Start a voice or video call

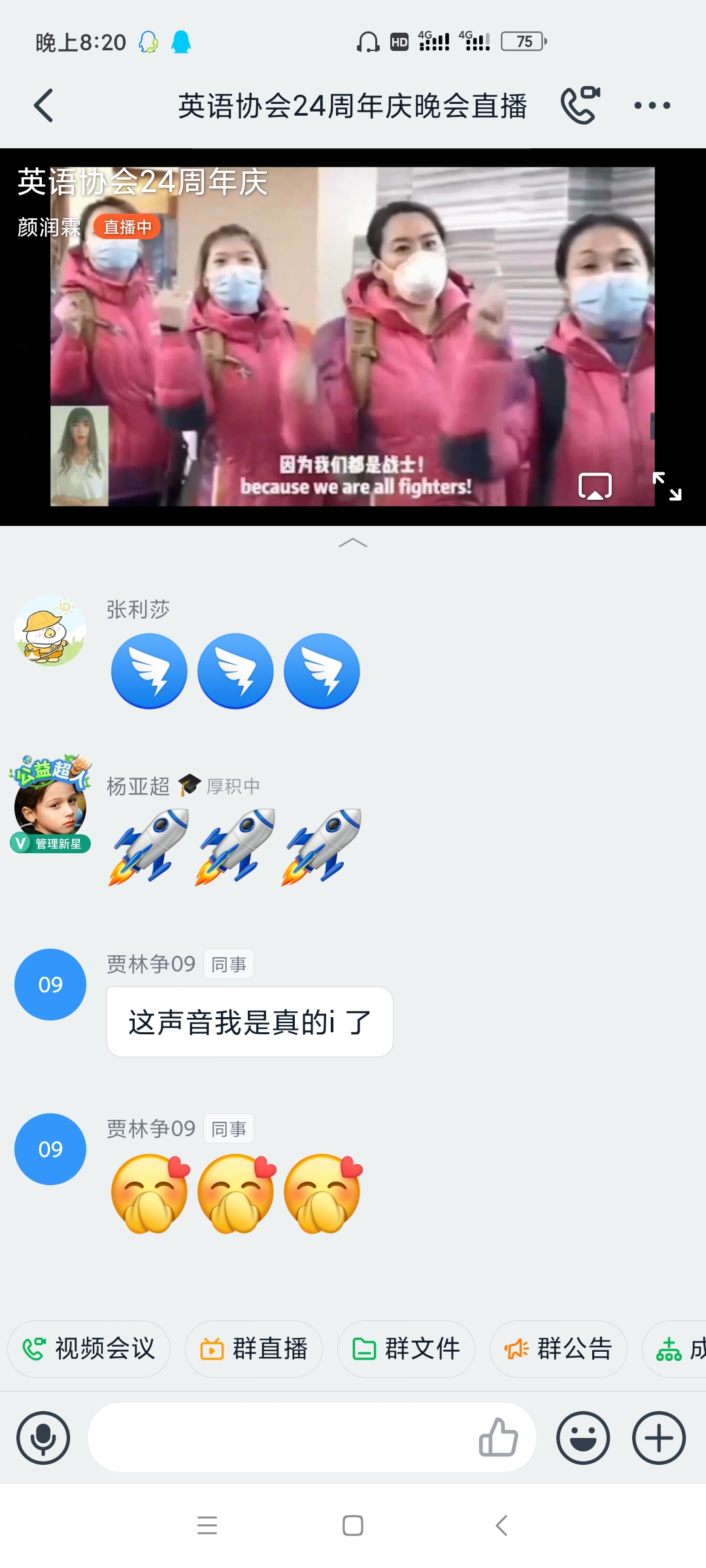click(580, 105)
